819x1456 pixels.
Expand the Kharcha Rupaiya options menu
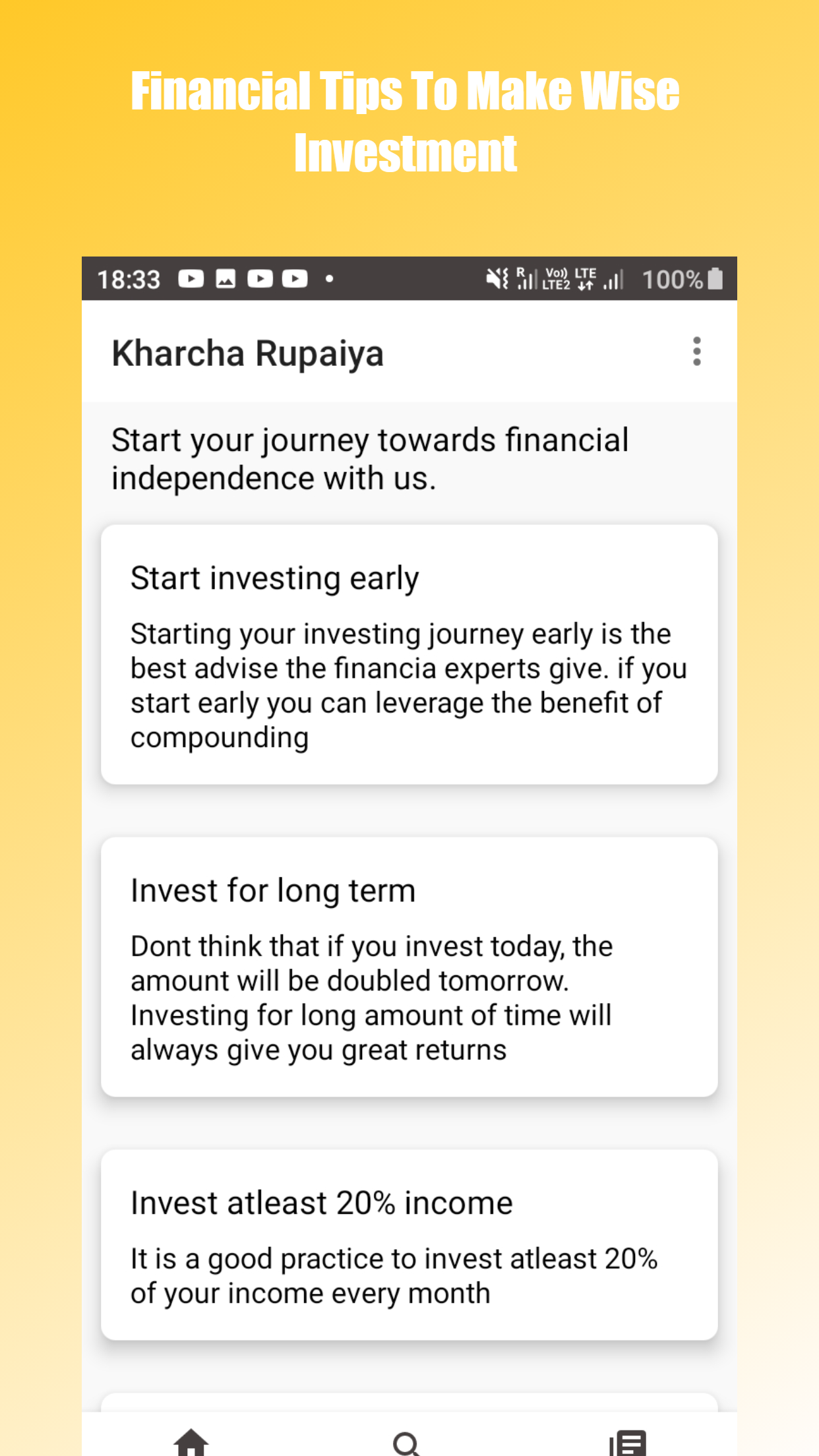click(x=696, y=353)
